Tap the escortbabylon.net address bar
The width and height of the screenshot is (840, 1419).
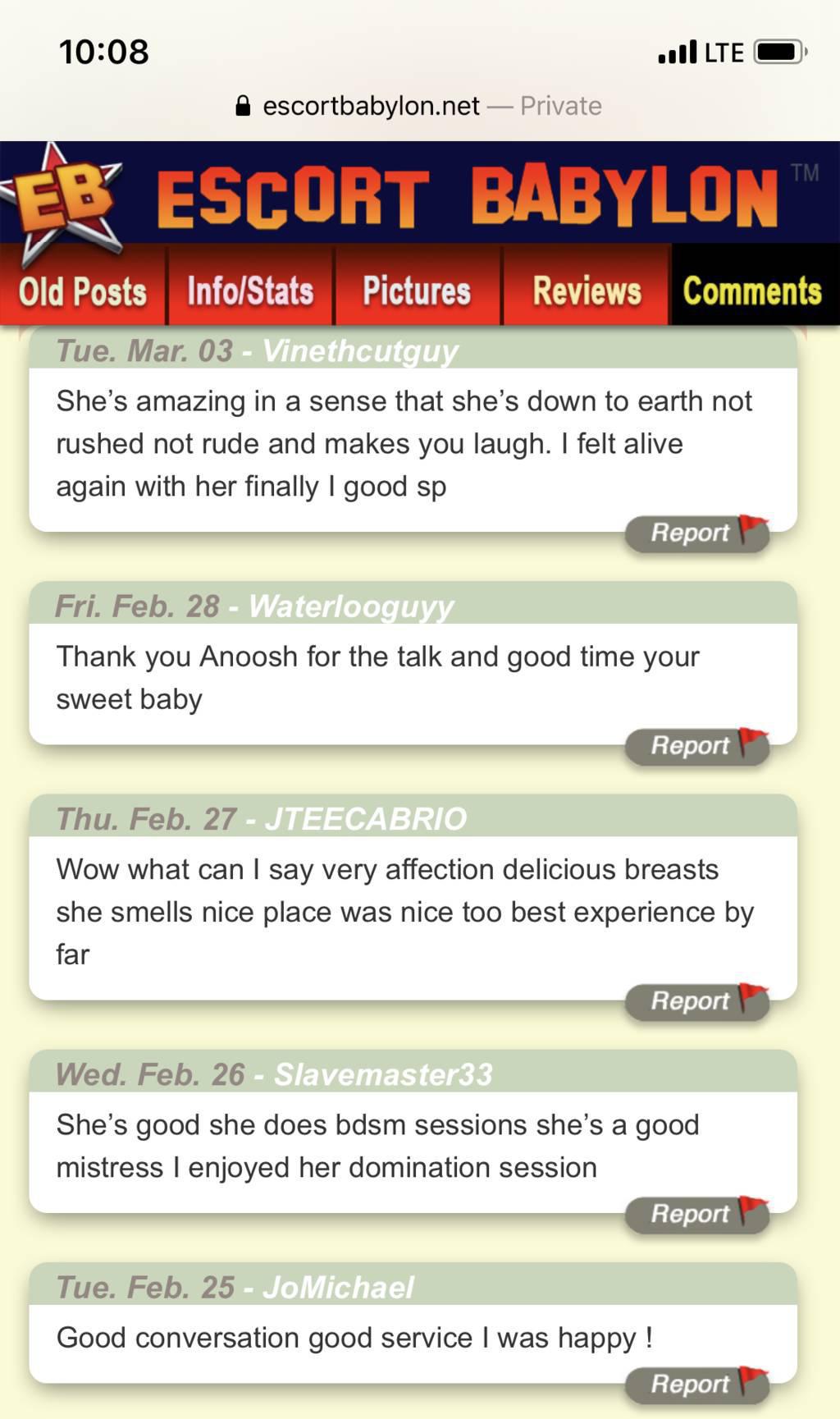(x=418, y=106)
